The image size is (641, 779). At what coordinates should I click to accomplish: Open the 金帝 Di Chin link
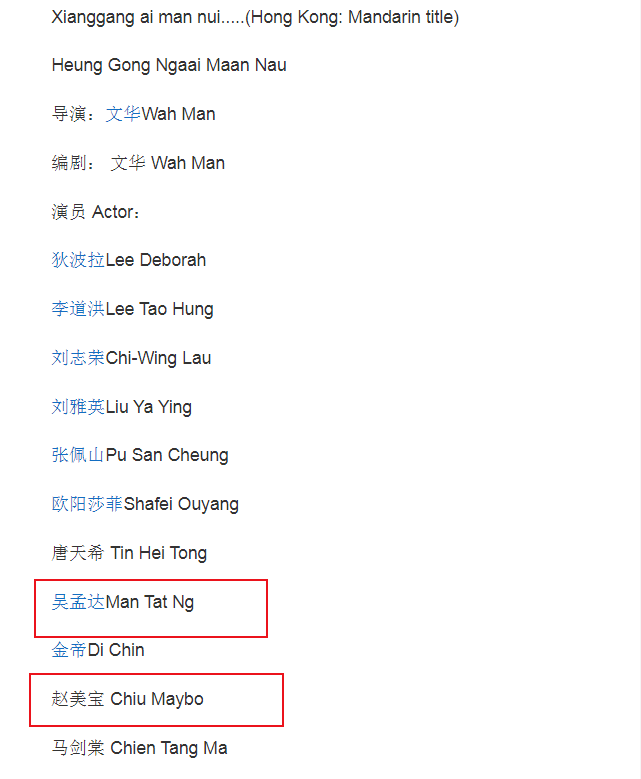click(69, 650)
